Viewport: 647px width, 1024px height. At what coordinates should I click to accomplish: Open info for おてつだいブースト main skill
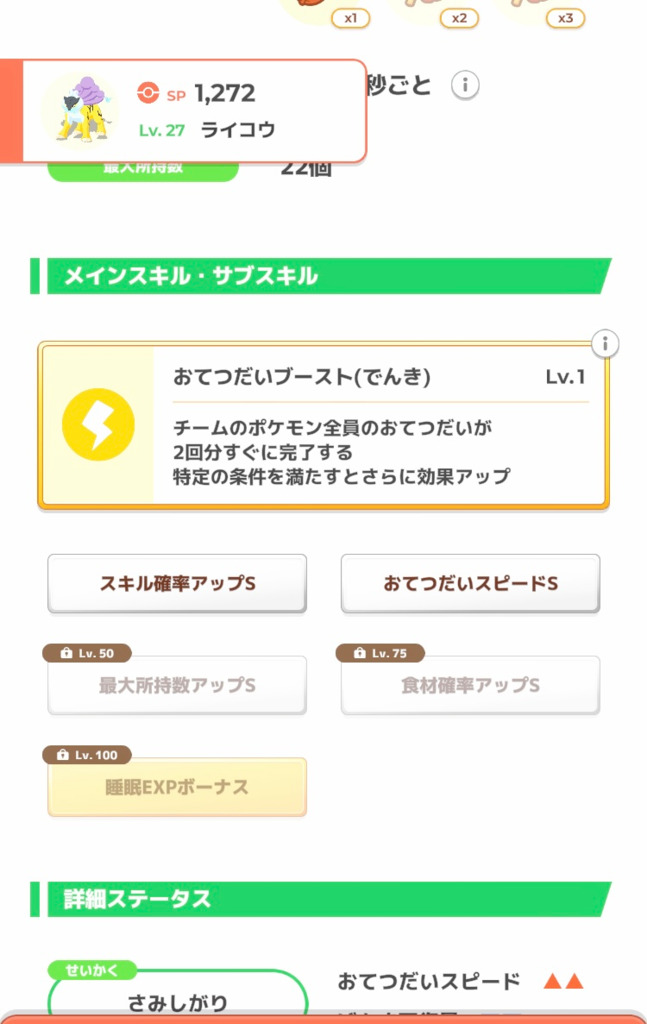(603, 345)
